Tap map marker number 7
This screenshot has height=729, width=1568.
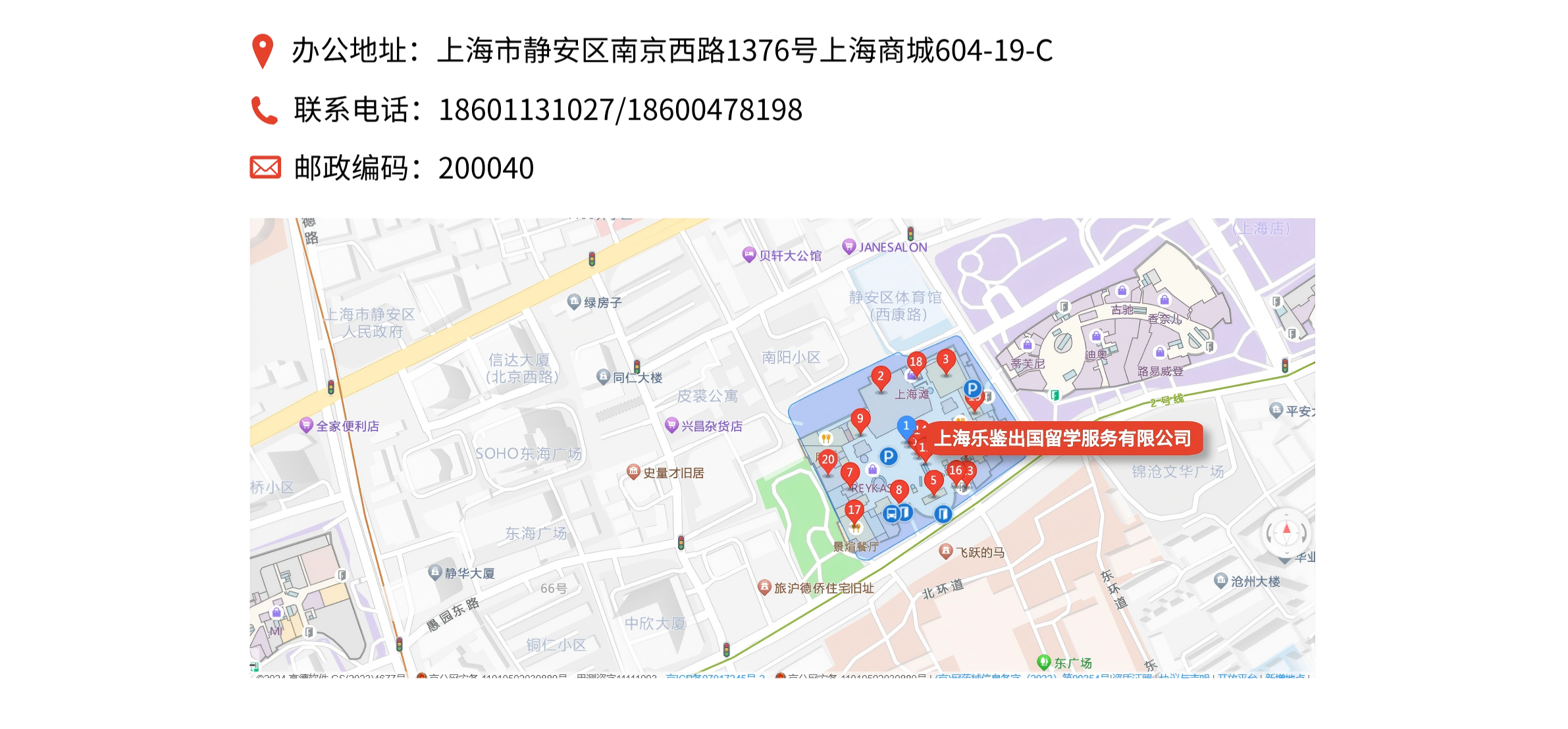(850, 472)
